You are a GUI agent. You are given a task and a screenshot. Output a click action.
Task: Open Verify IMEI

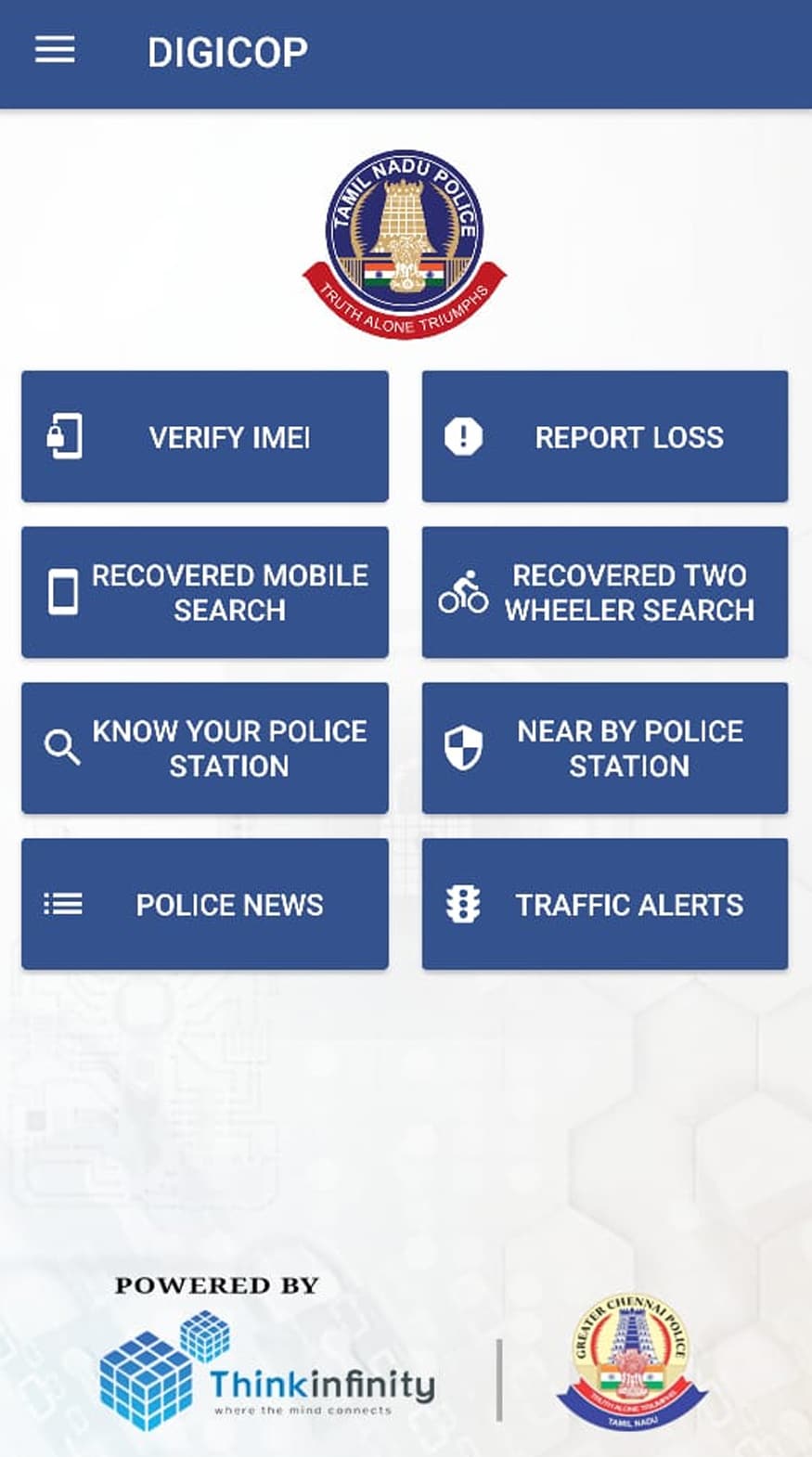205,437
